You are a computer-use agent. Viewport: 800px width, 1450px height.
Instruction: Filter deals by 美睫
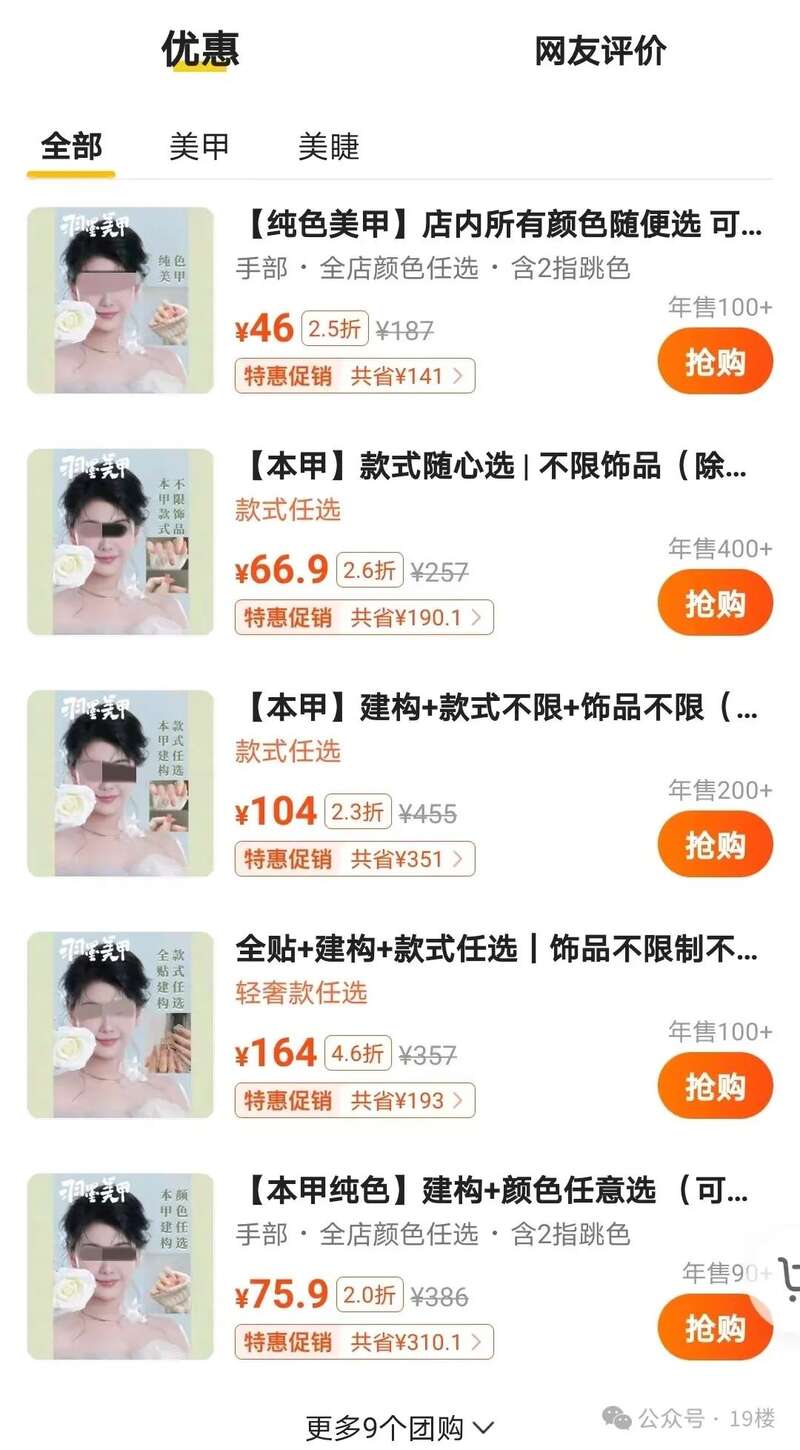pyautogui.click(x=328, y=147)
